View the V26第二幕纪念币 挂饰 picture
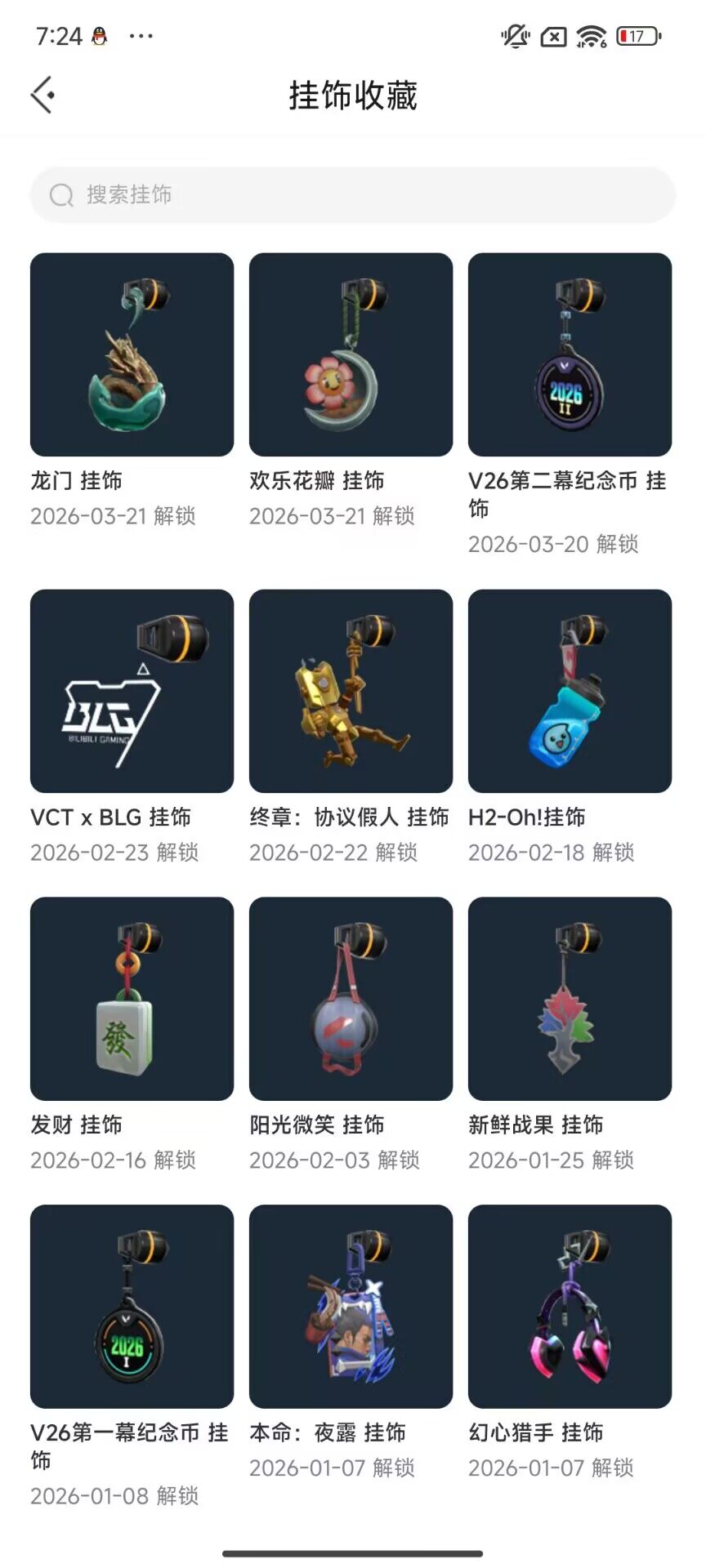The width and height of the screenshot is (706, 1568). pos(569,355)
